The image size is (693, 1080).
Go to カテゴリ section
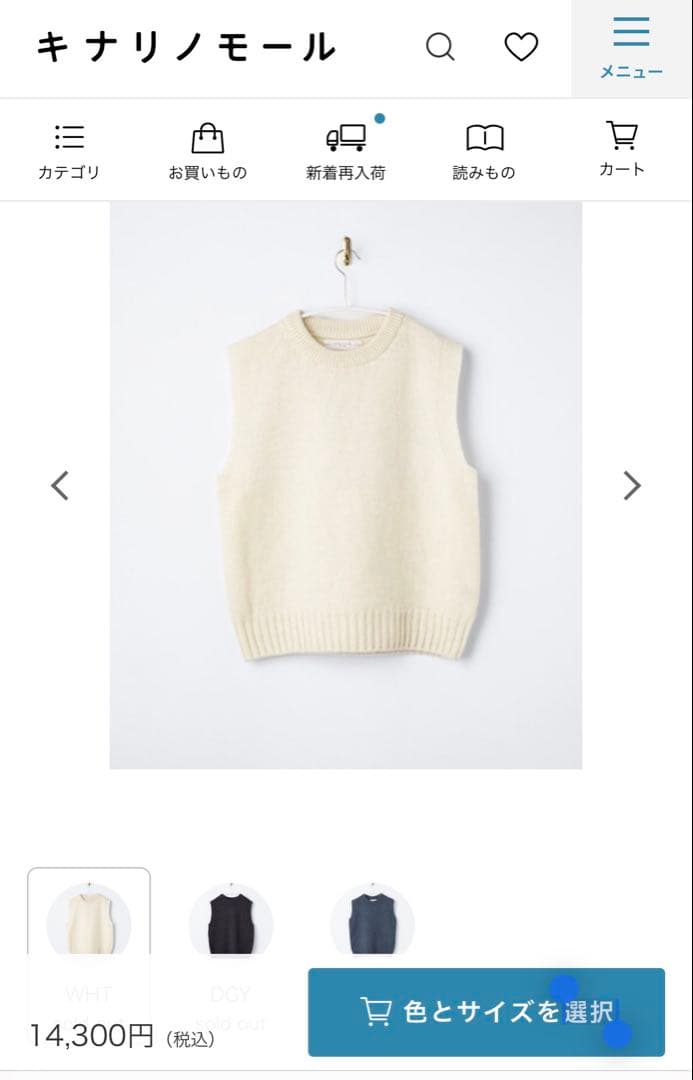69,151
